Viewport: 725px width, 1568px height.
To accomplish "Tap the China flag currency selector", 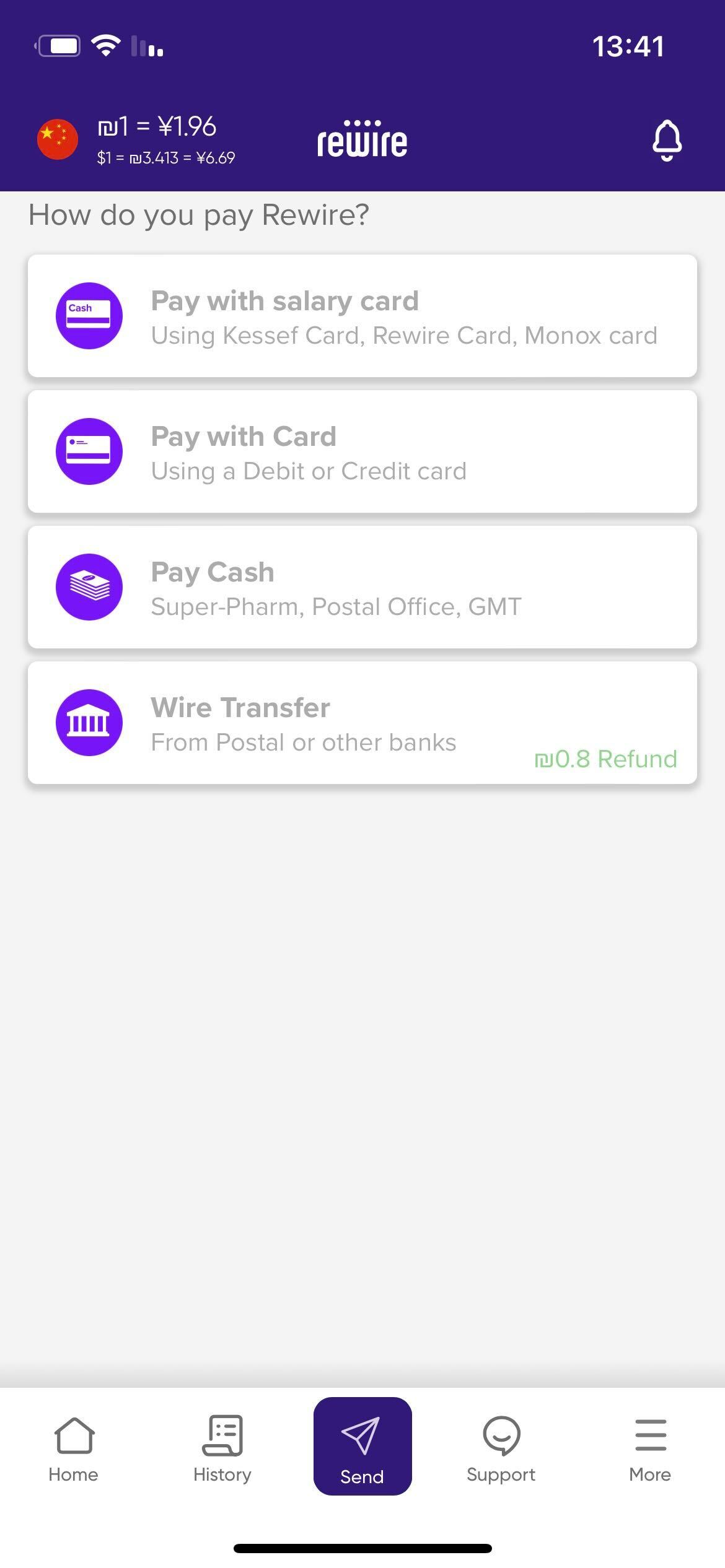I will (x=58, y=139).
